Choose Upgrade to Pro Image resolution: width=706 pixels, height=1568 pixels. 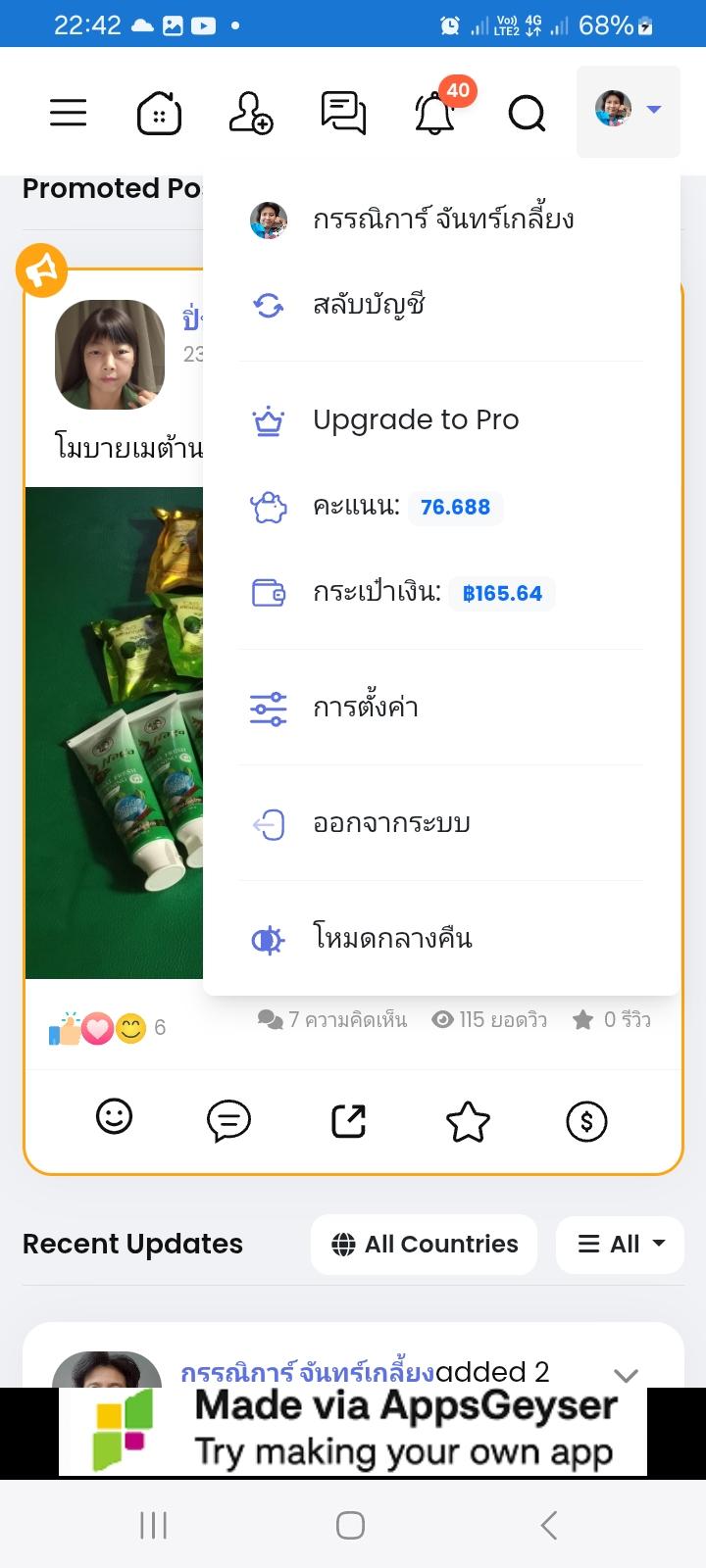441,419
